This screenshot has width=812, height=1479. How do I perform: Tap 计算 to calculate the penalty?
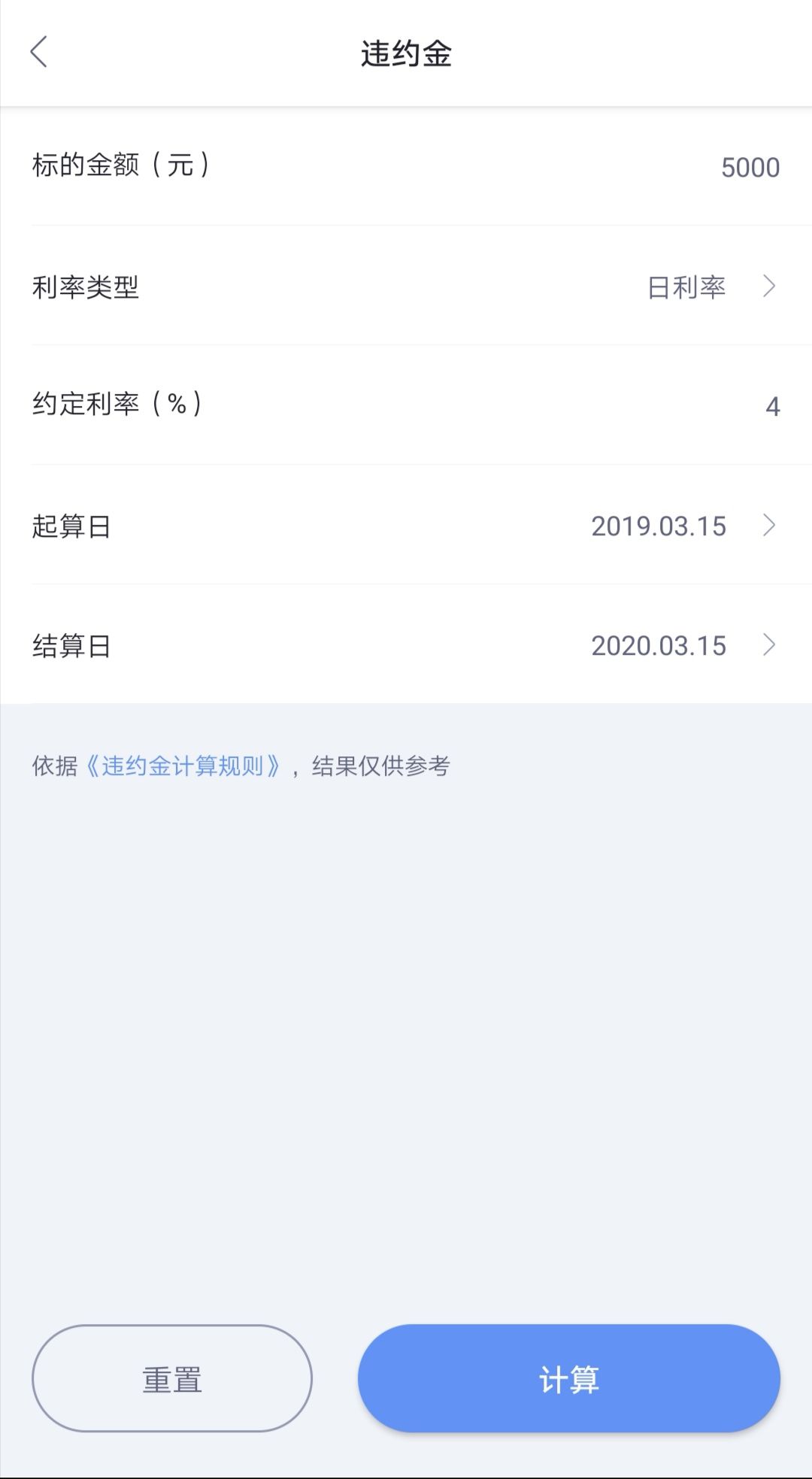pos(569,1378)
